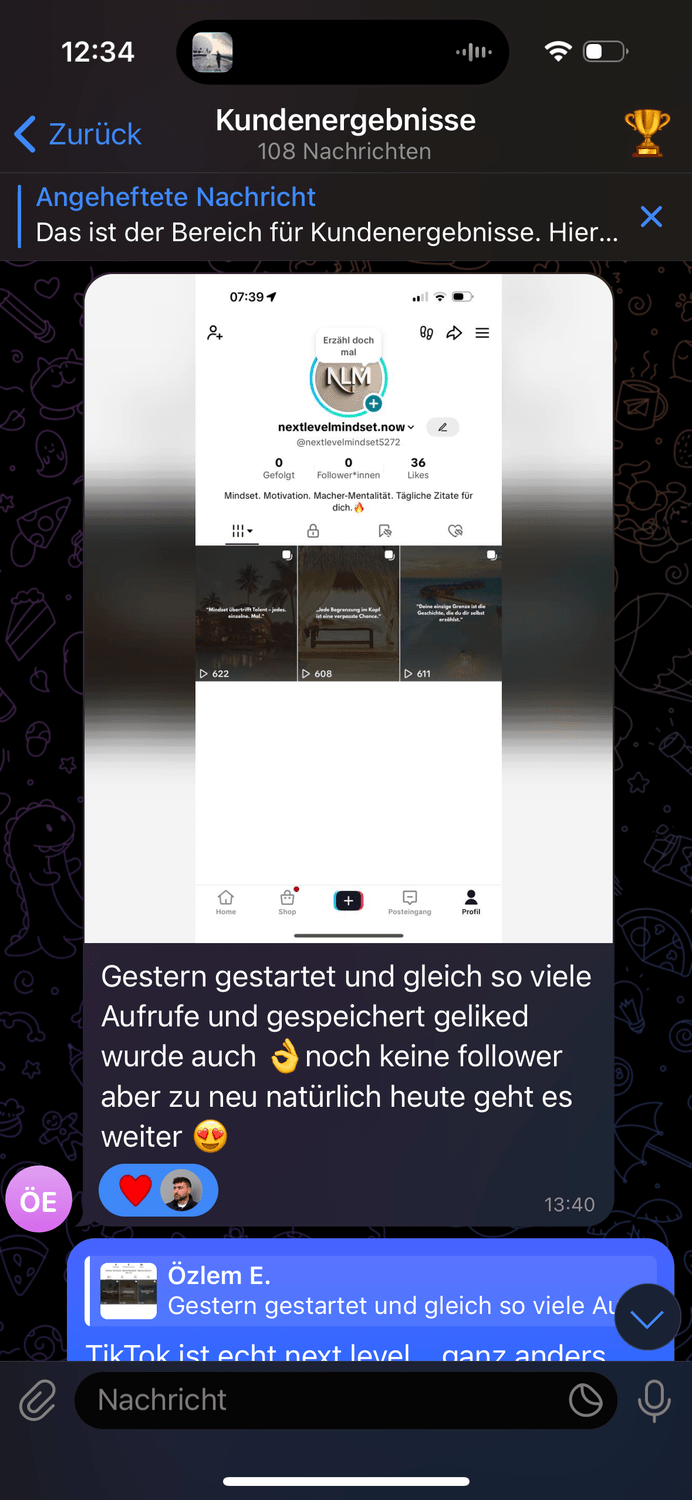The width and height of the screenshot is (692, 1500).
Task: Jump to latest messages with down arrow
Action: 646,1319
